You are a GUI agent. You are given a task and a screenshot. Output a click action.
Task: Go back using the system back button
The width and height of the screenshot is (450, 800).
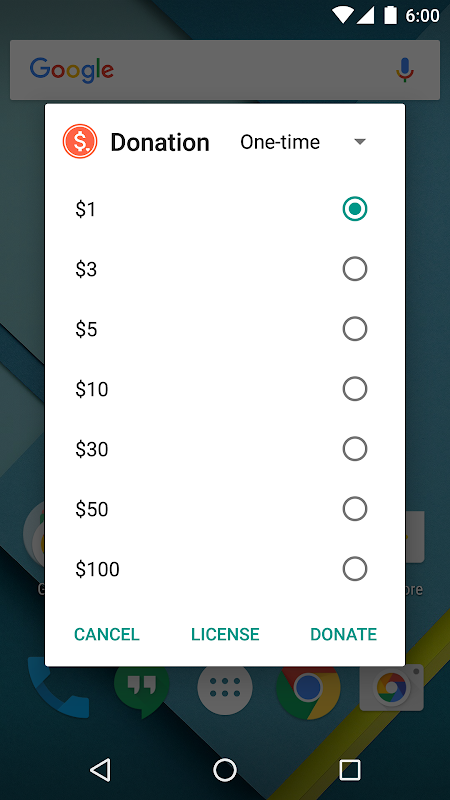click(x=100, y=769)
